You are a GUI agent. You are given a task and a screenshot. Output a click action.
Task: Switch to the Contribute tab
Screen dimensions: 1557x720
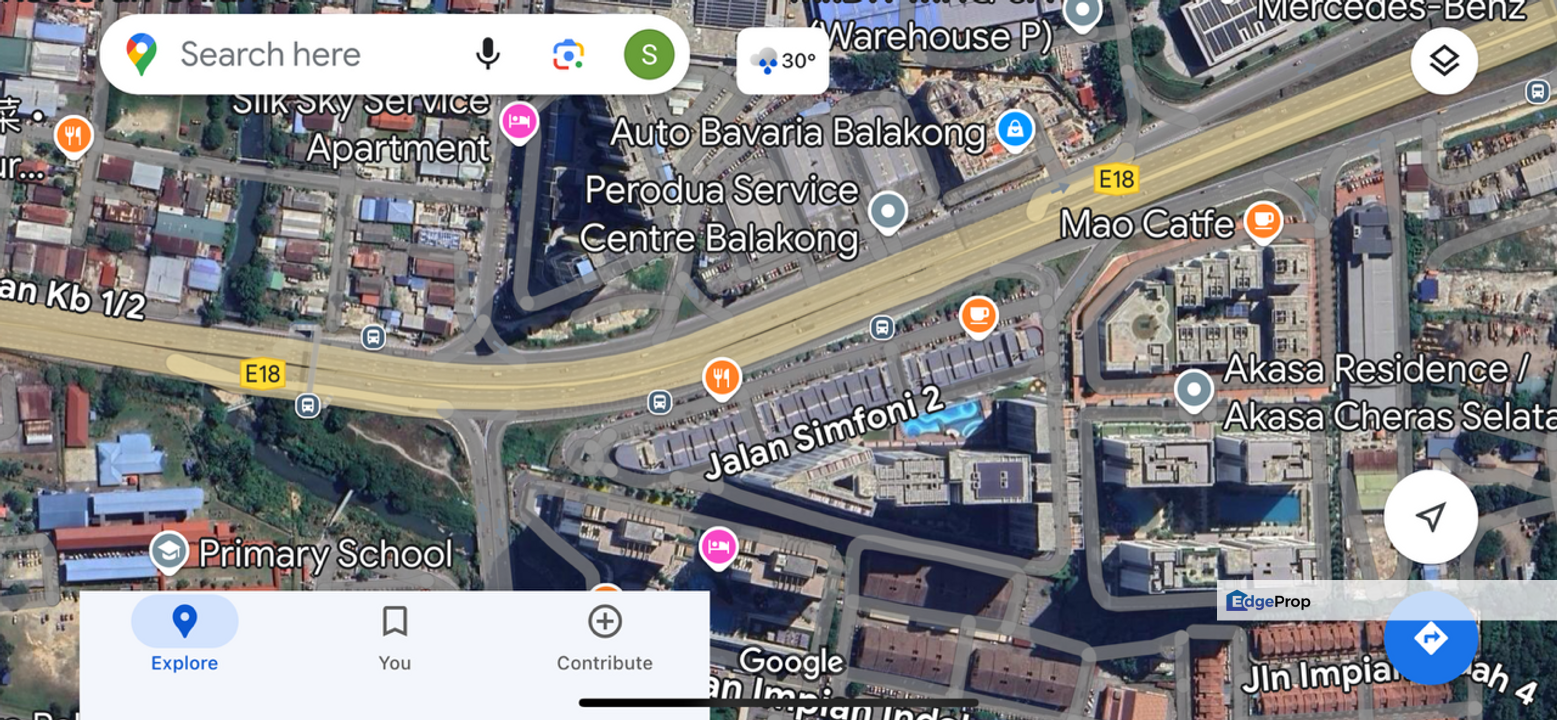click(604, 636)
